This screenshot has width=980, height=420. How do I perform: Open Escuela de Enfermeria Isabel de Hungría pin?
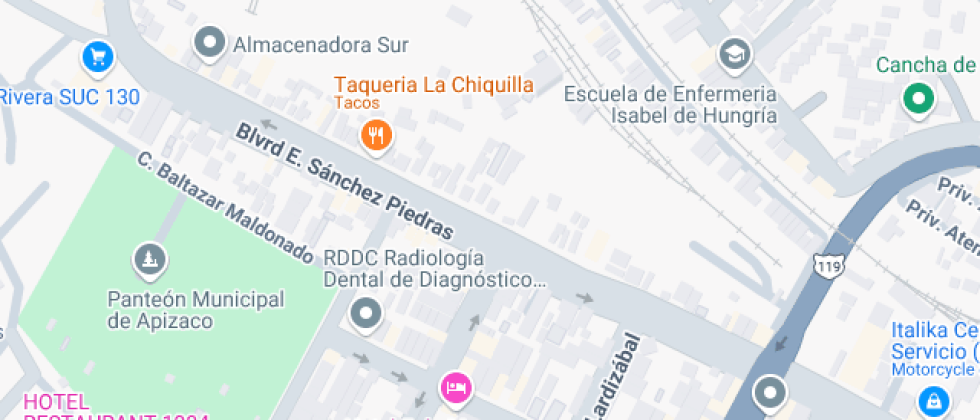735,56
